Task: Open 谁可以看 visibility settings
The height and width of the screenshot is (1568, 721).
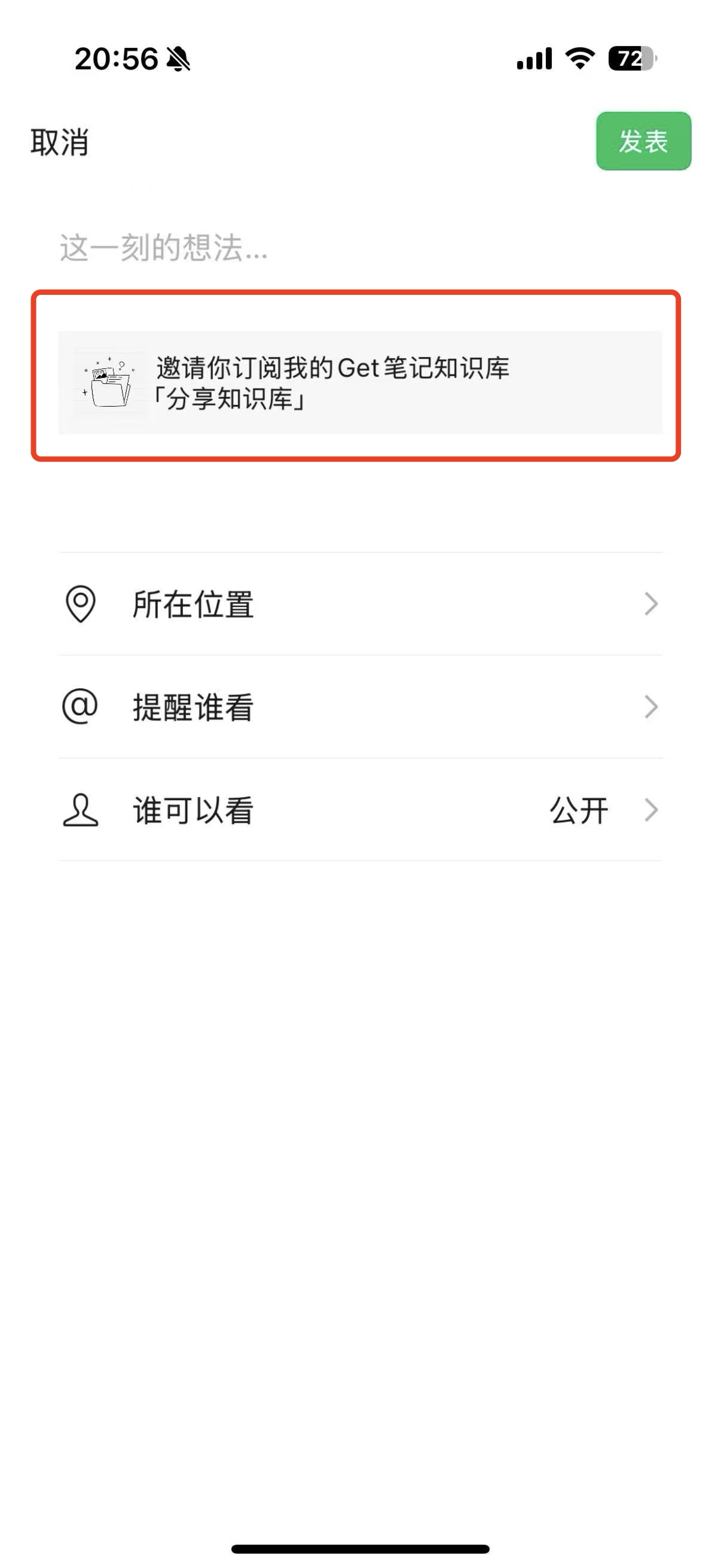Action: (359, 810)
